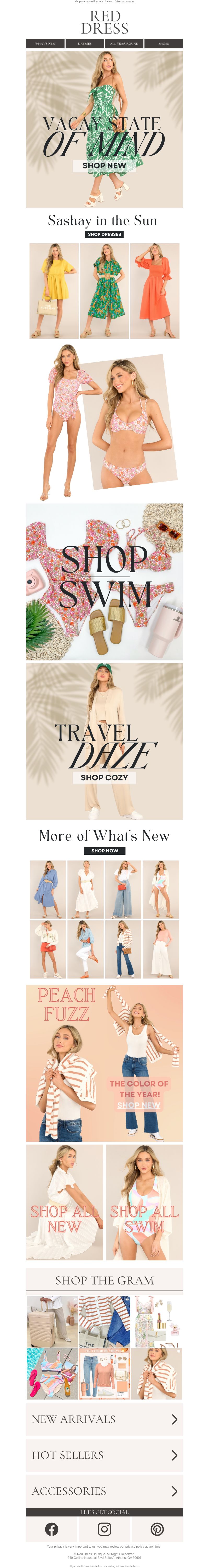The height and width of the screenshot is (1568, 209).
Task: Tap Shop New on the Vacay banner
Action: [x=104, y=165]
